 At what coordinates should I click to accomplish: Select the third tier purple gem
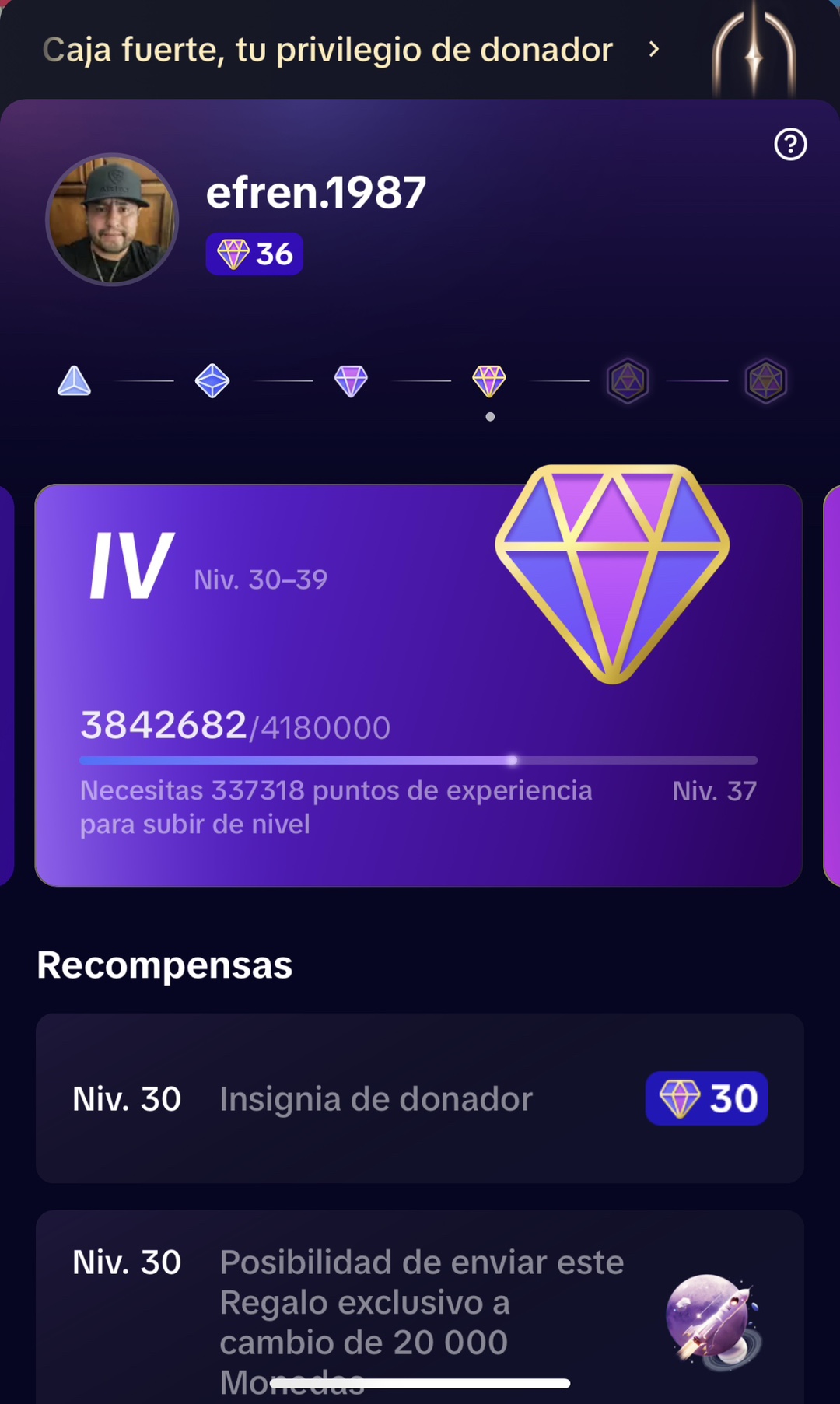click(x=351, y=381)
